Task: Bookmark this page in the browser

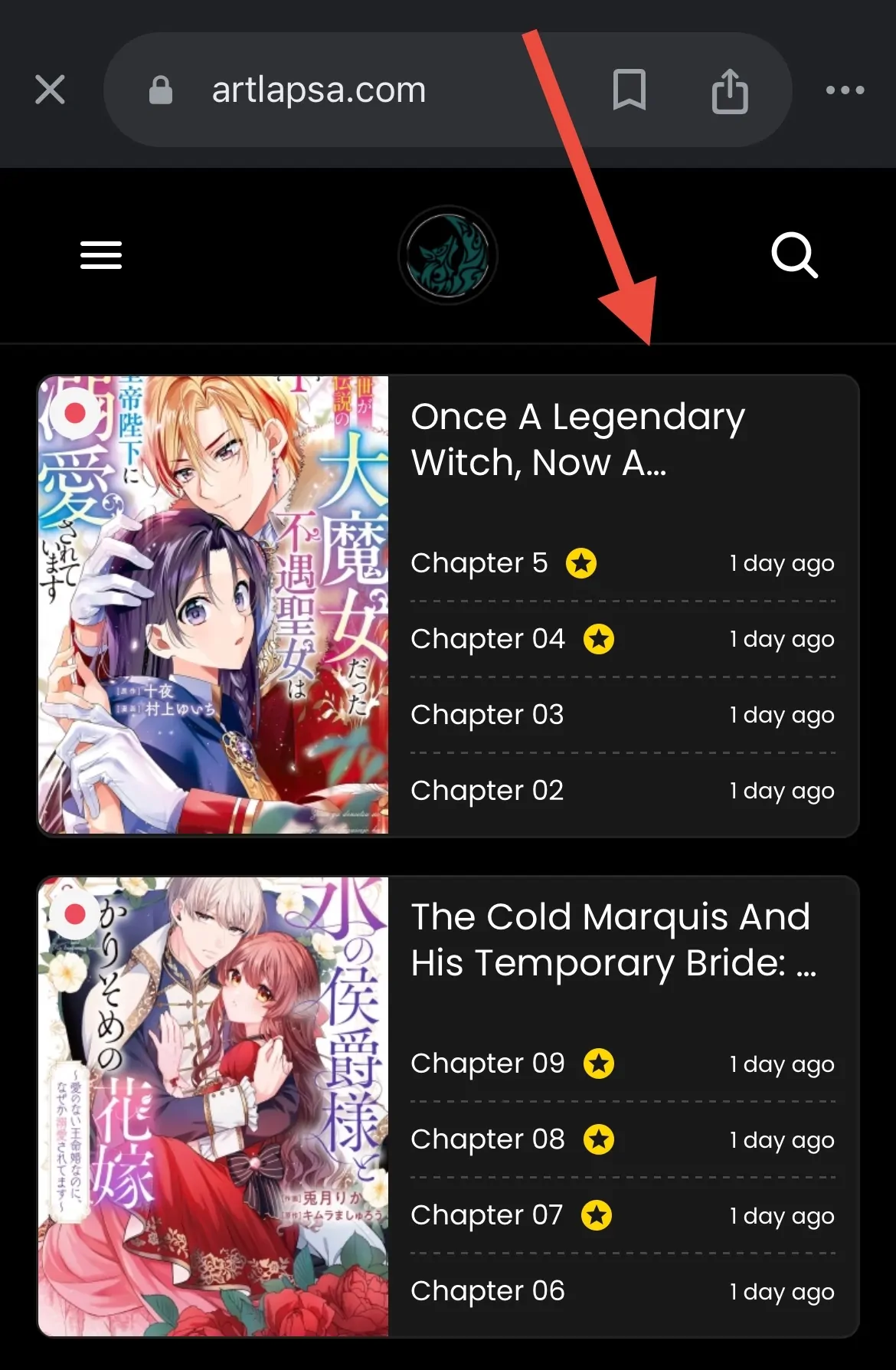Action: pyautogui.click(x=629, y=90)
